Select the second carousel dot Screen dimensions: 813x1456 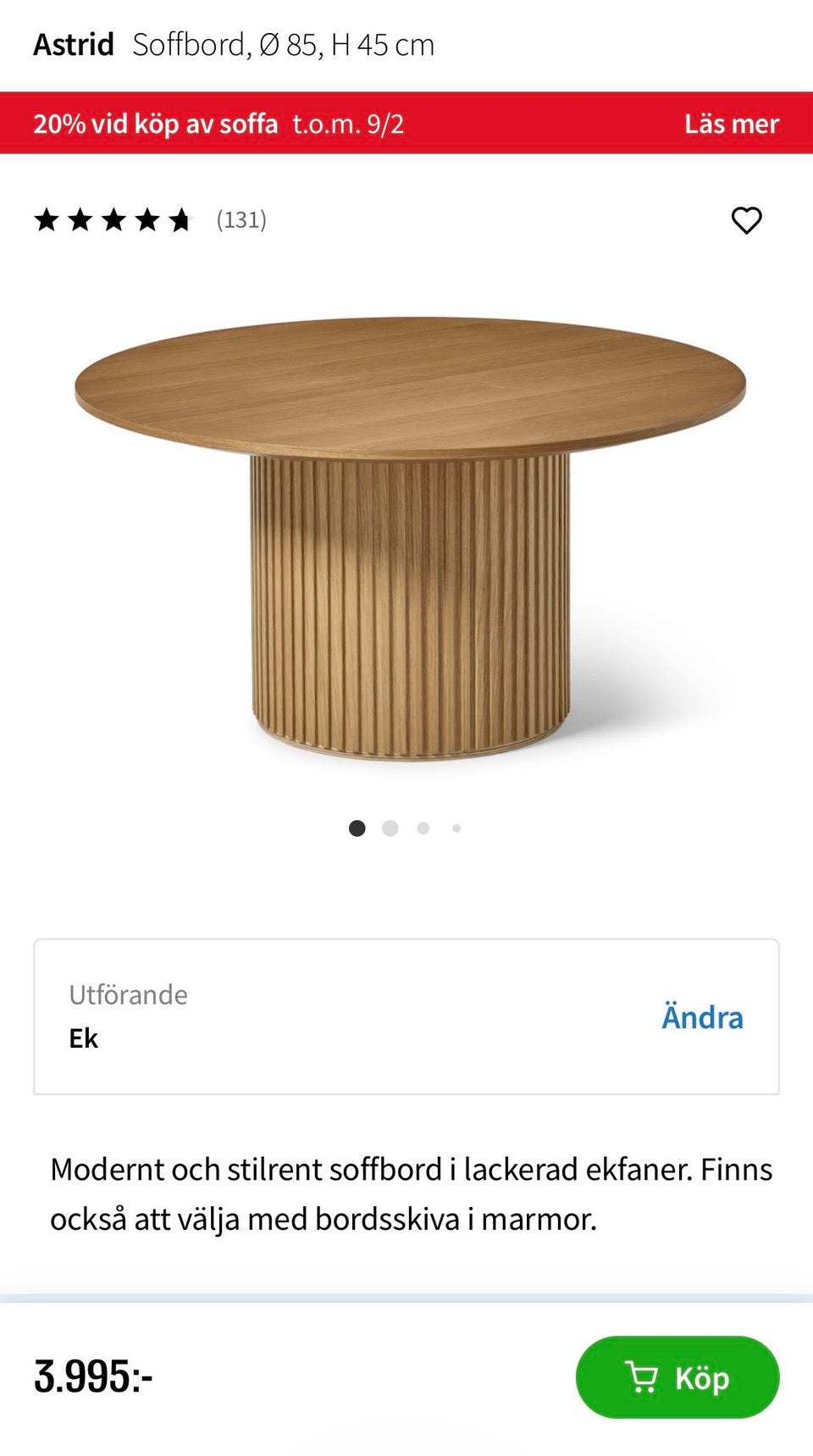pos(390,828)
